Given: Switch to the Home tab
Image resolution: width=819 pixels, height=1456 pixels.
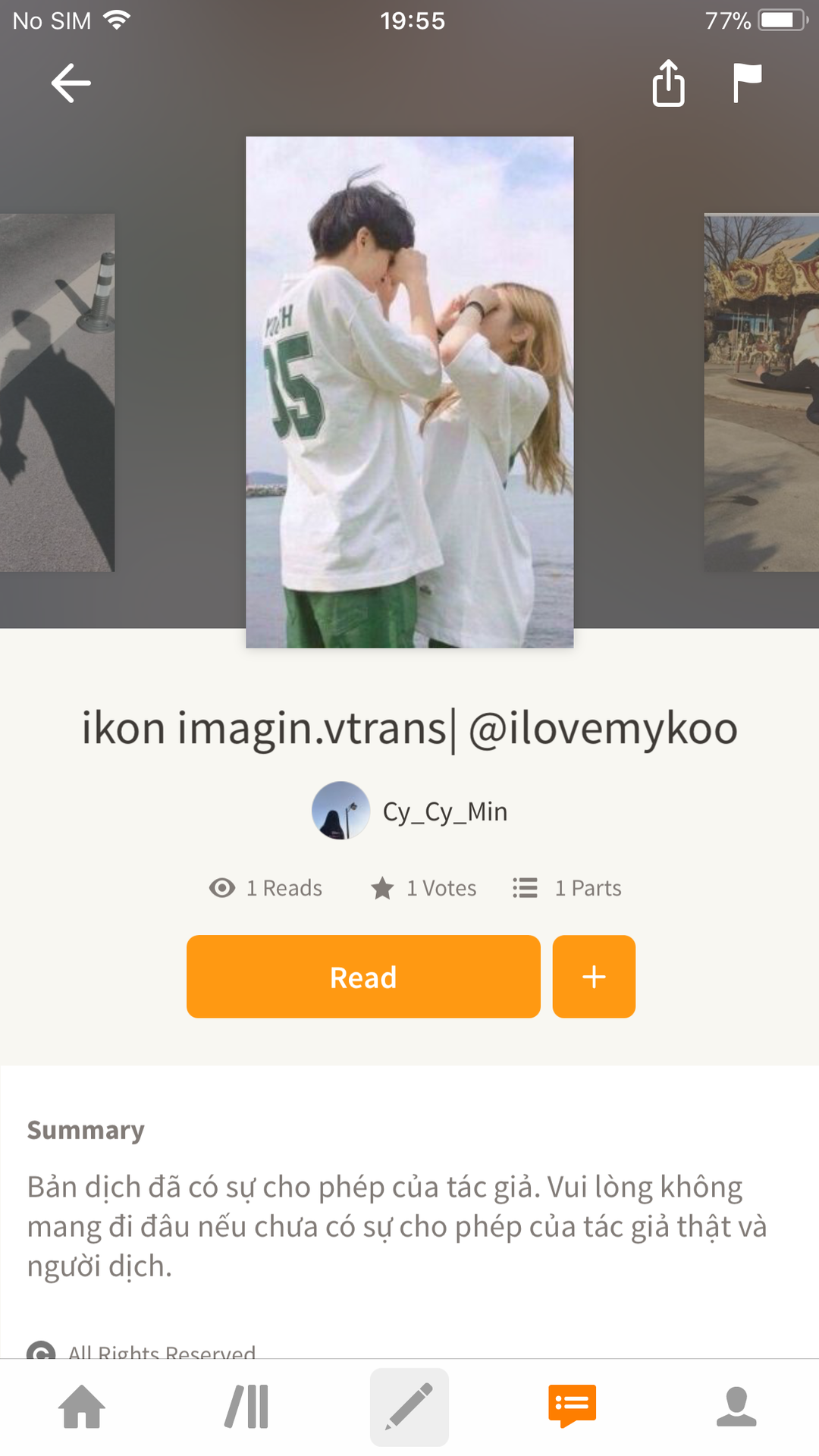Looking at the screenshot, I should (82, 1407).
